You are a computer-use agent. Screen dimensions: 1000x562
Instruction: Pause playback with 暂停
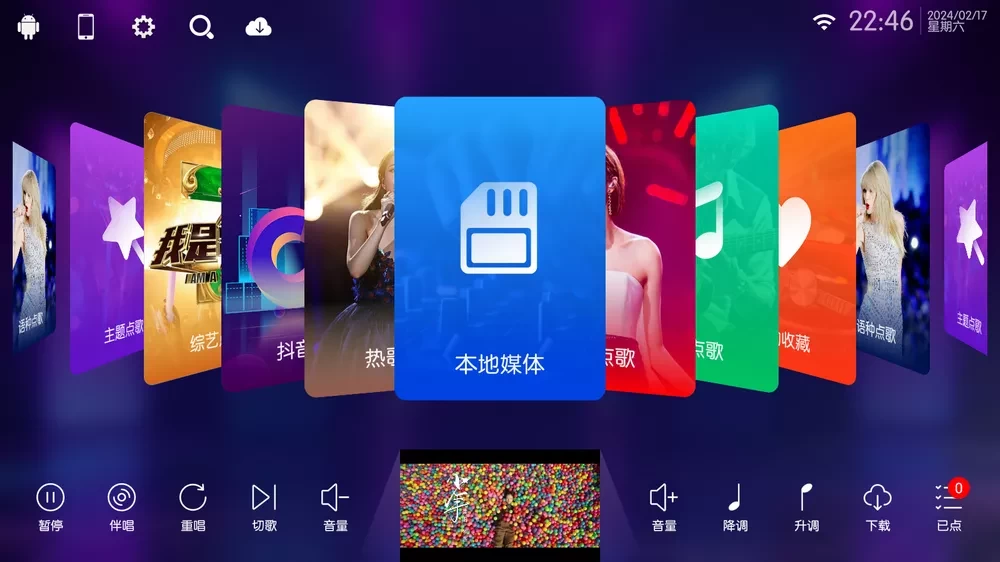coord(50,505)
